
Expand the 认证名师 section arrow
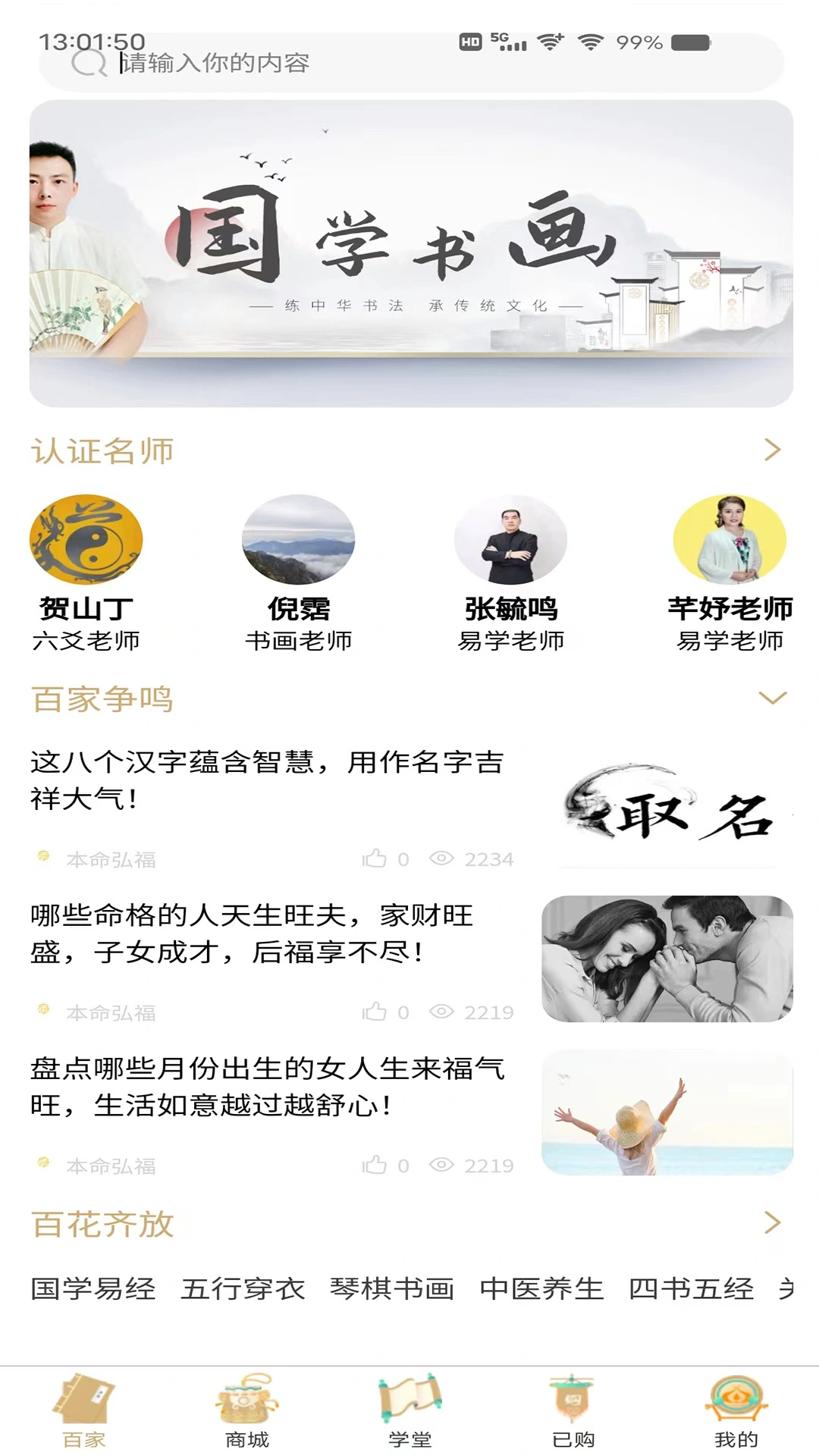771,449
